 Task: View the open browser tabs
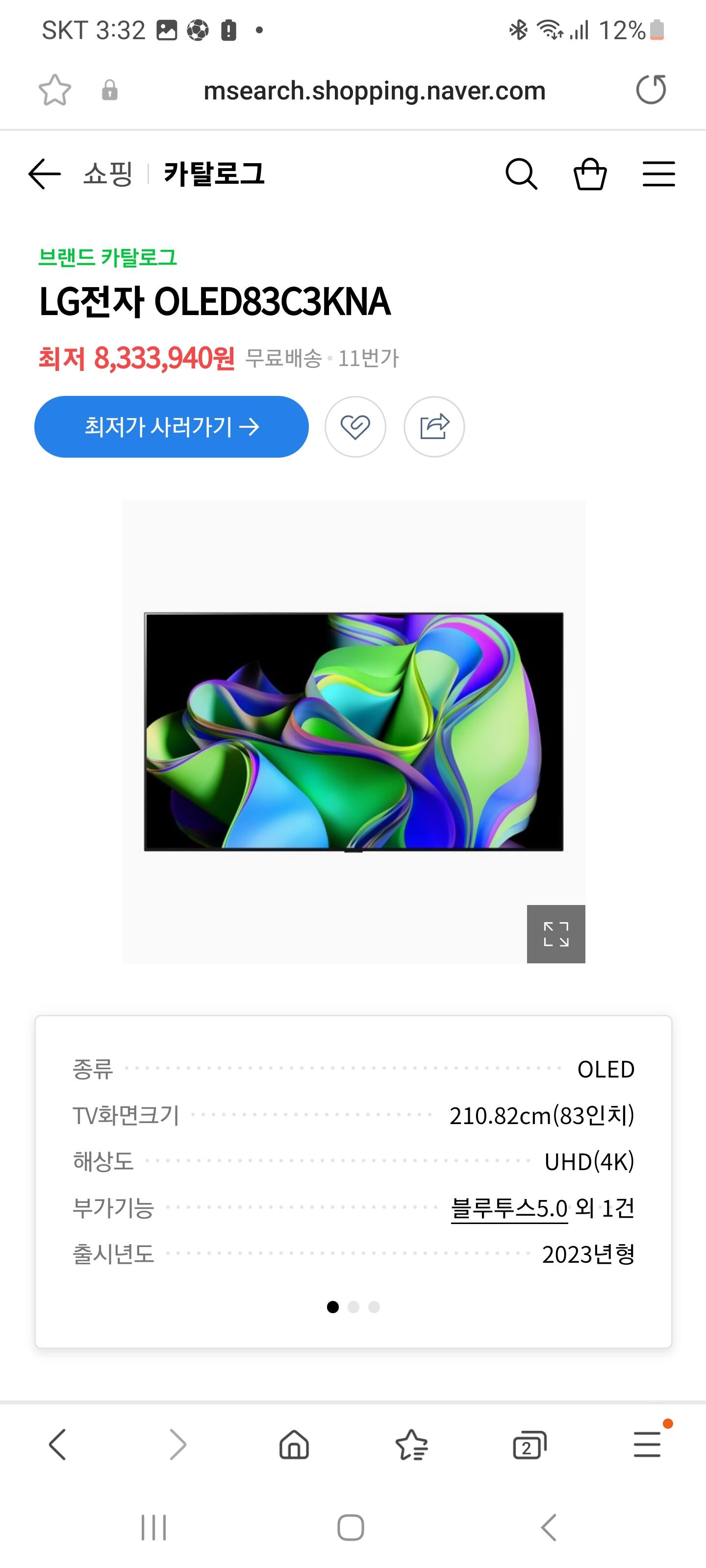pos(529,1445)
